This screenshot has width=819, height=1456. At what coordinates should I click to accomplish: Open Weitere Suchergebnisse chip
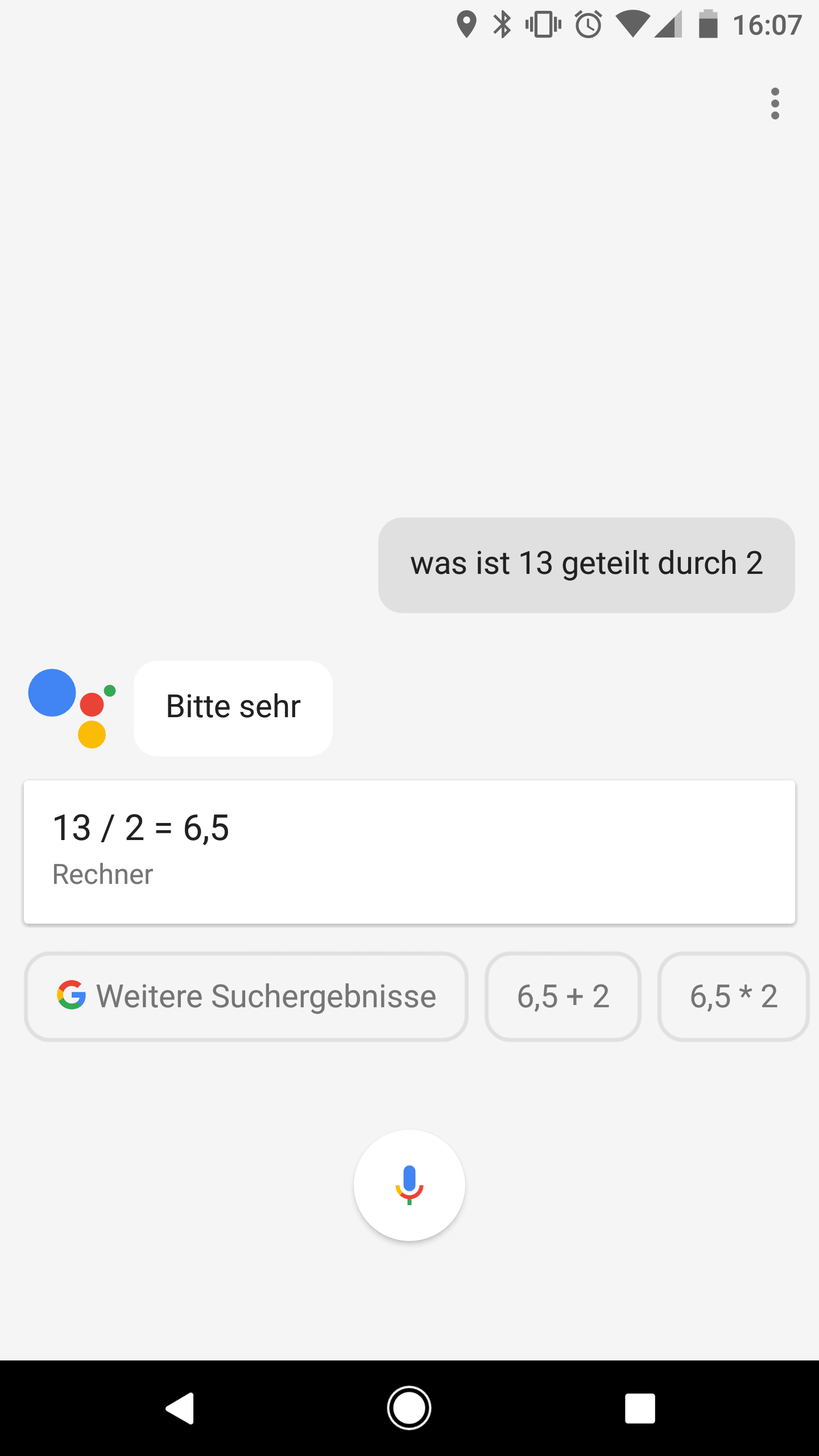pyautogui.click(x=246, y=996)
